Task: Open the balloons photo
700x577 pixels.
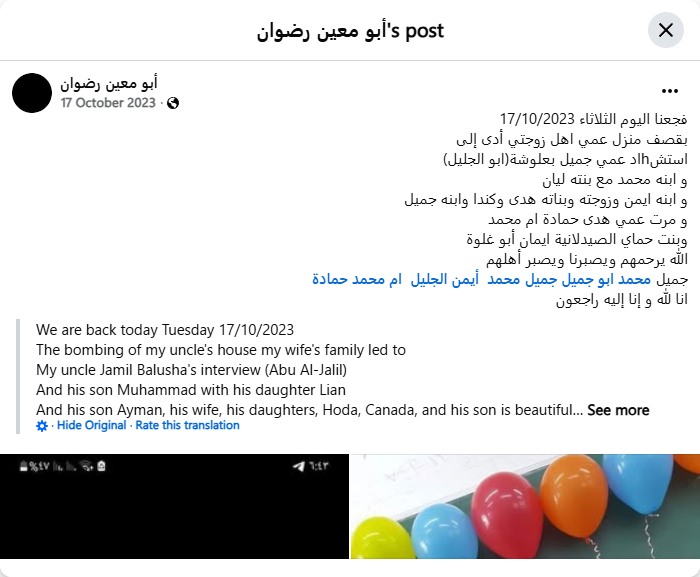Action: pyautogui.click(x=524, y=507)
